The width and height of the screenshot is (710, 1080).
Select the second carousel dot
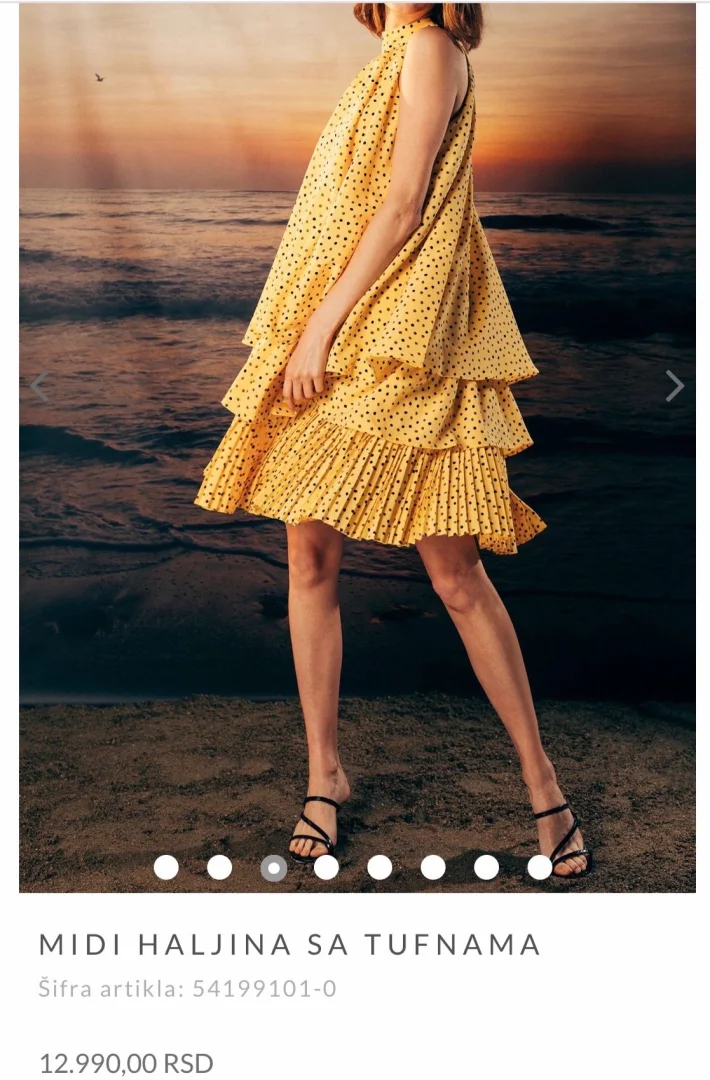pyautogui.click(x=220, y=867)
